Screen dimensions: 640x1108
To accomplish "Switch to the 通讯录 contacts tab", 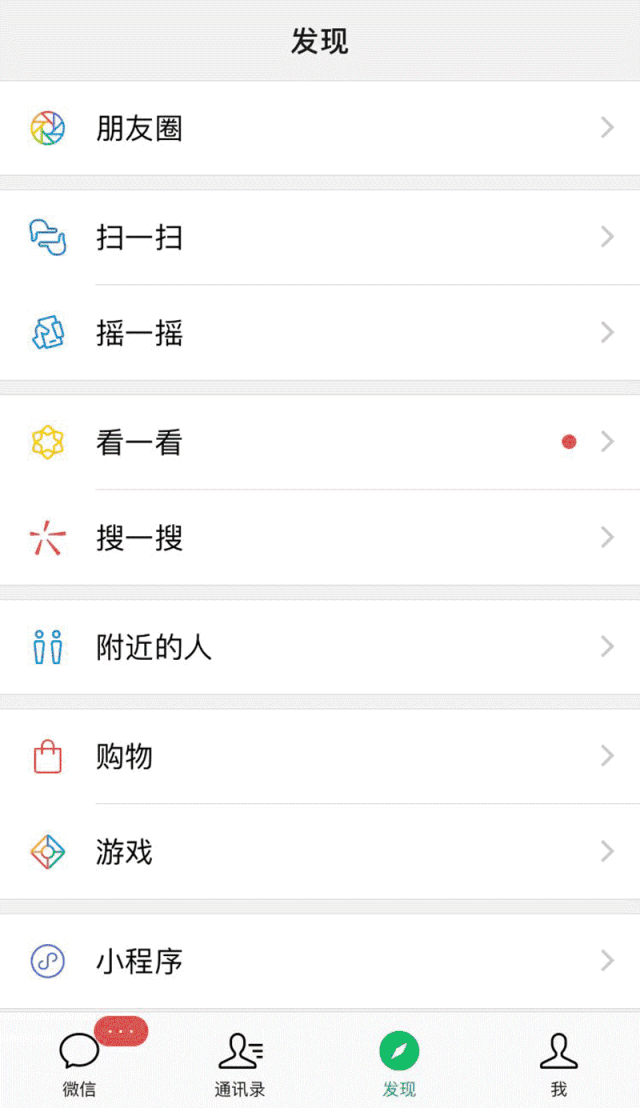I will click(x=240, y=1062).
